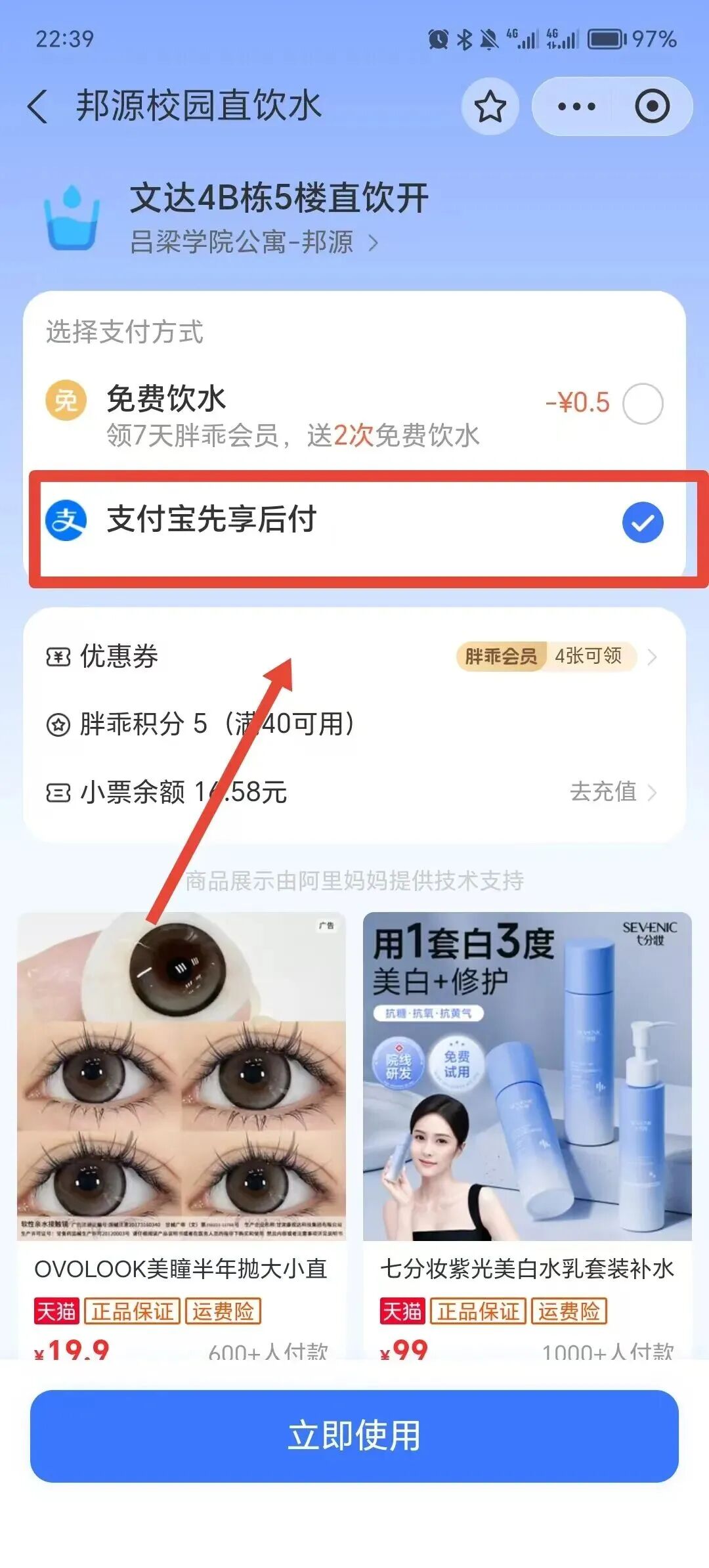Tap 立即使用 to start dispensing water
Image resolution: width=709 pixels, height=1568 pixels.
(x=354, y=1436)
